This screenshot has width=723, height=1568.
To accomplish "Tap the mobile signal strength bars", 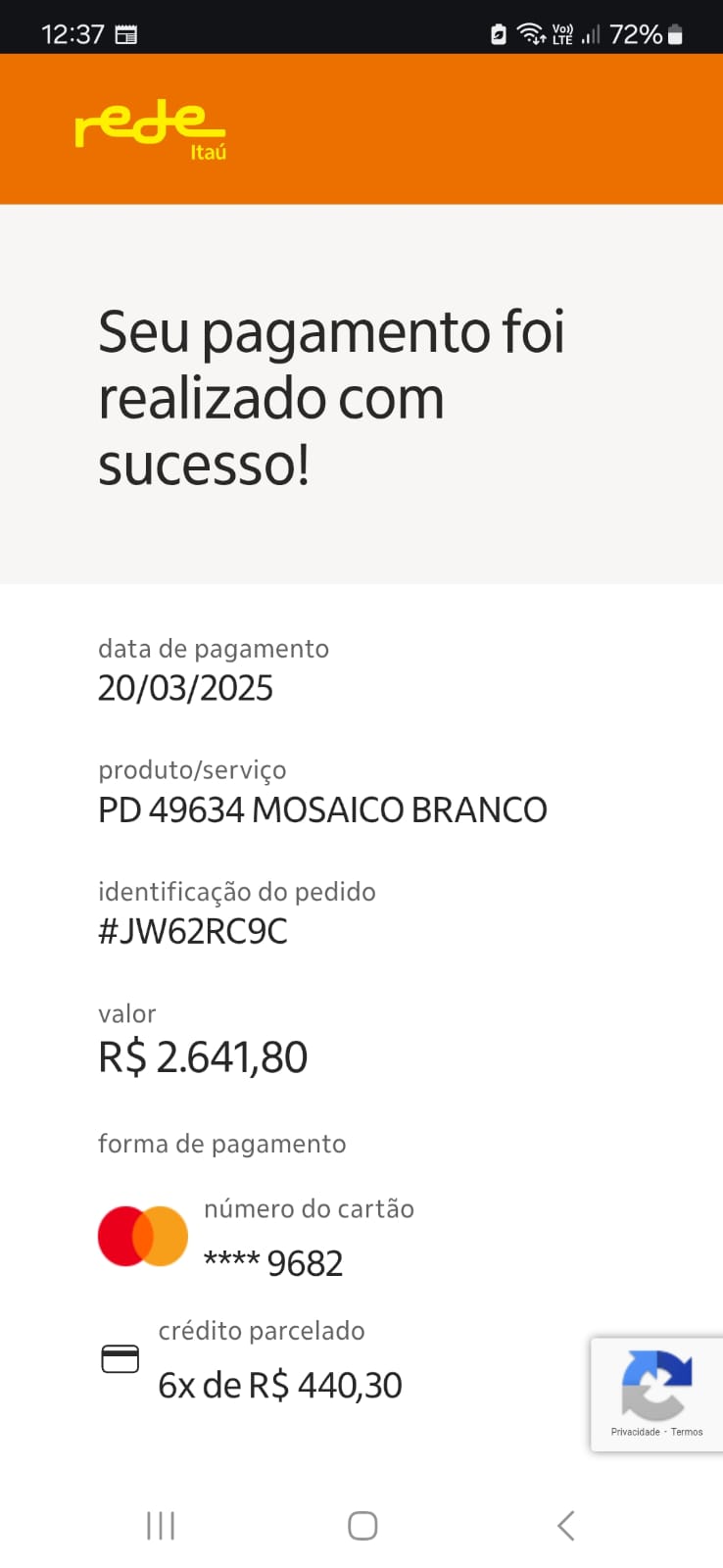I will click(x=593, y=32).
